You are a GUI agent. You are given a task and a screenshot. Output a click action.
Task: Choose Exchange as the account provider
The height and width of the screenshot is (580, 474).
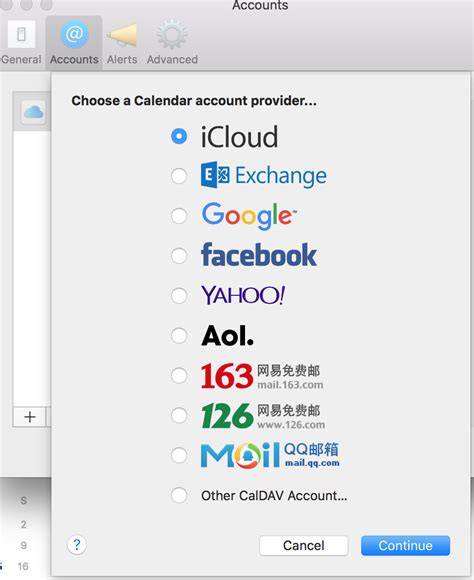point(179,176)
